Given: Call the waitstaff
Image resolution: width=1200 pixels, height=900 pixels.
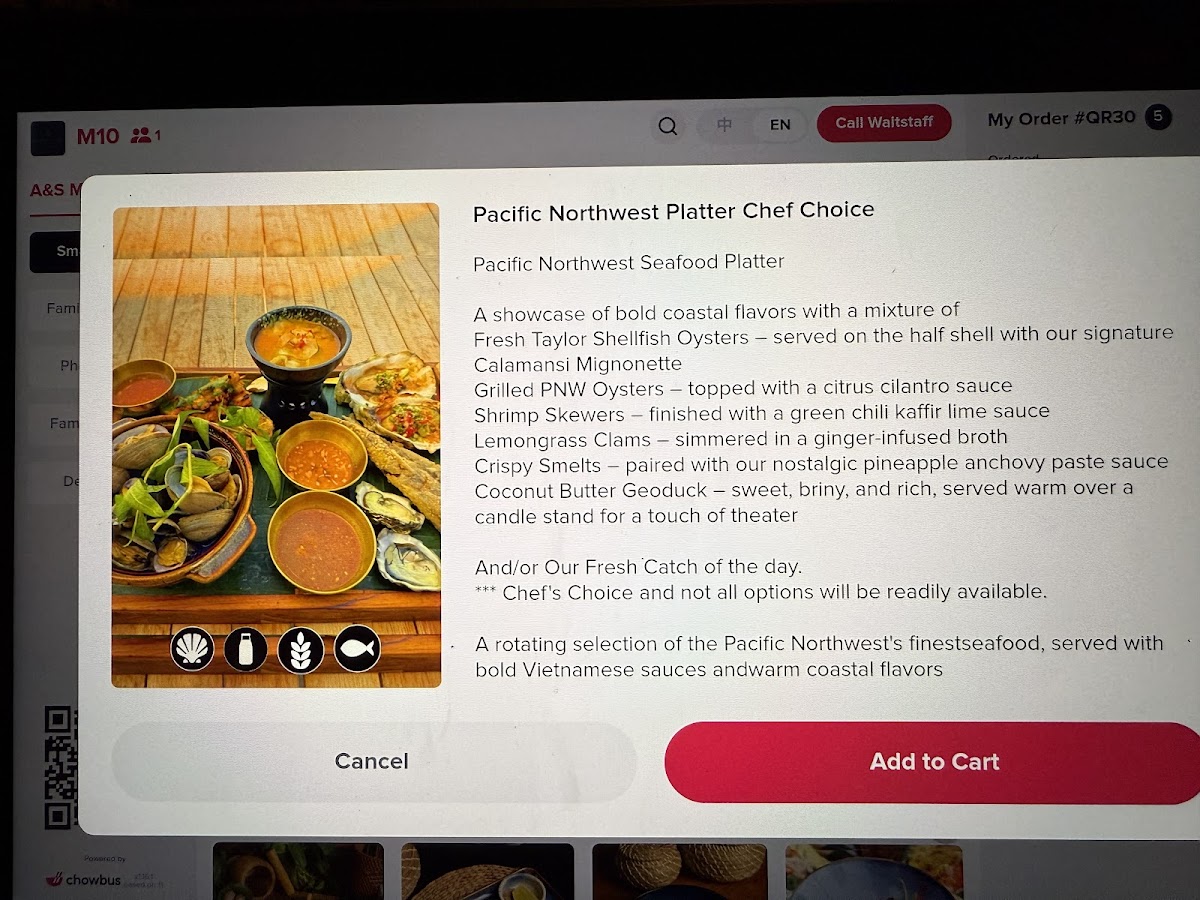Looking at the screenshot, I should [x=884, y=123].
